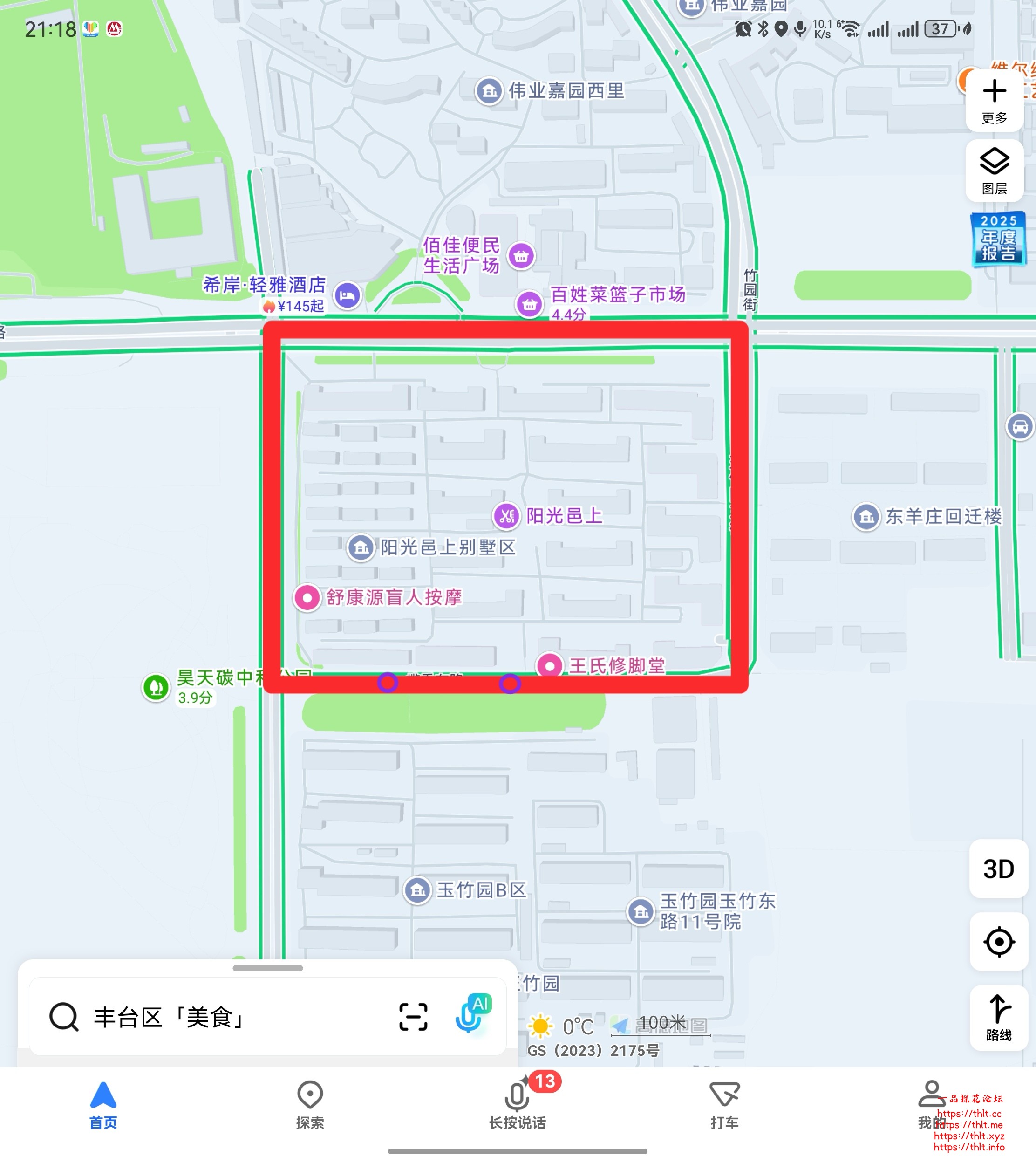
Task: Switch map to 3D view
Action: click(x=998, y=869)
